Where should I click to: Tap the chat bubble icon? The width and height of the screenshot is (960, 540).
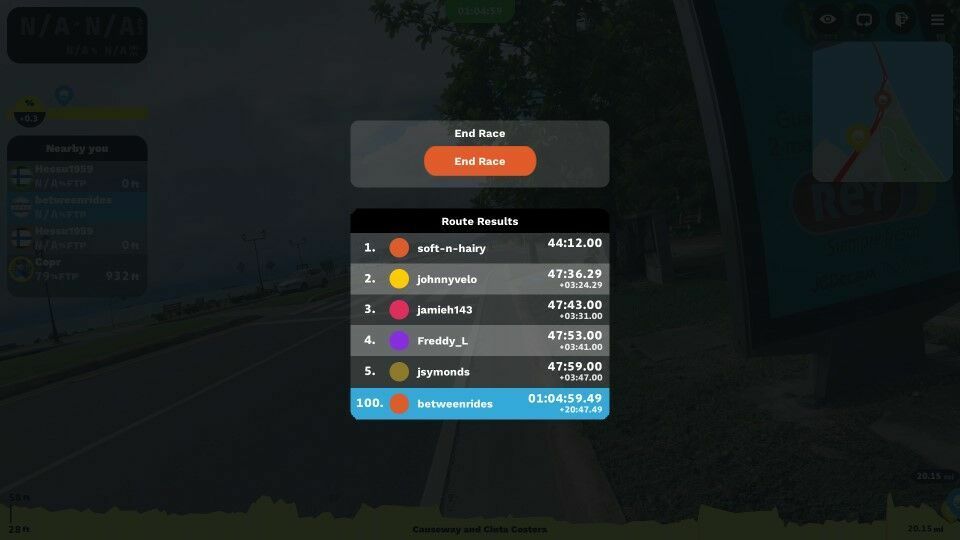(x=864, y=19)
